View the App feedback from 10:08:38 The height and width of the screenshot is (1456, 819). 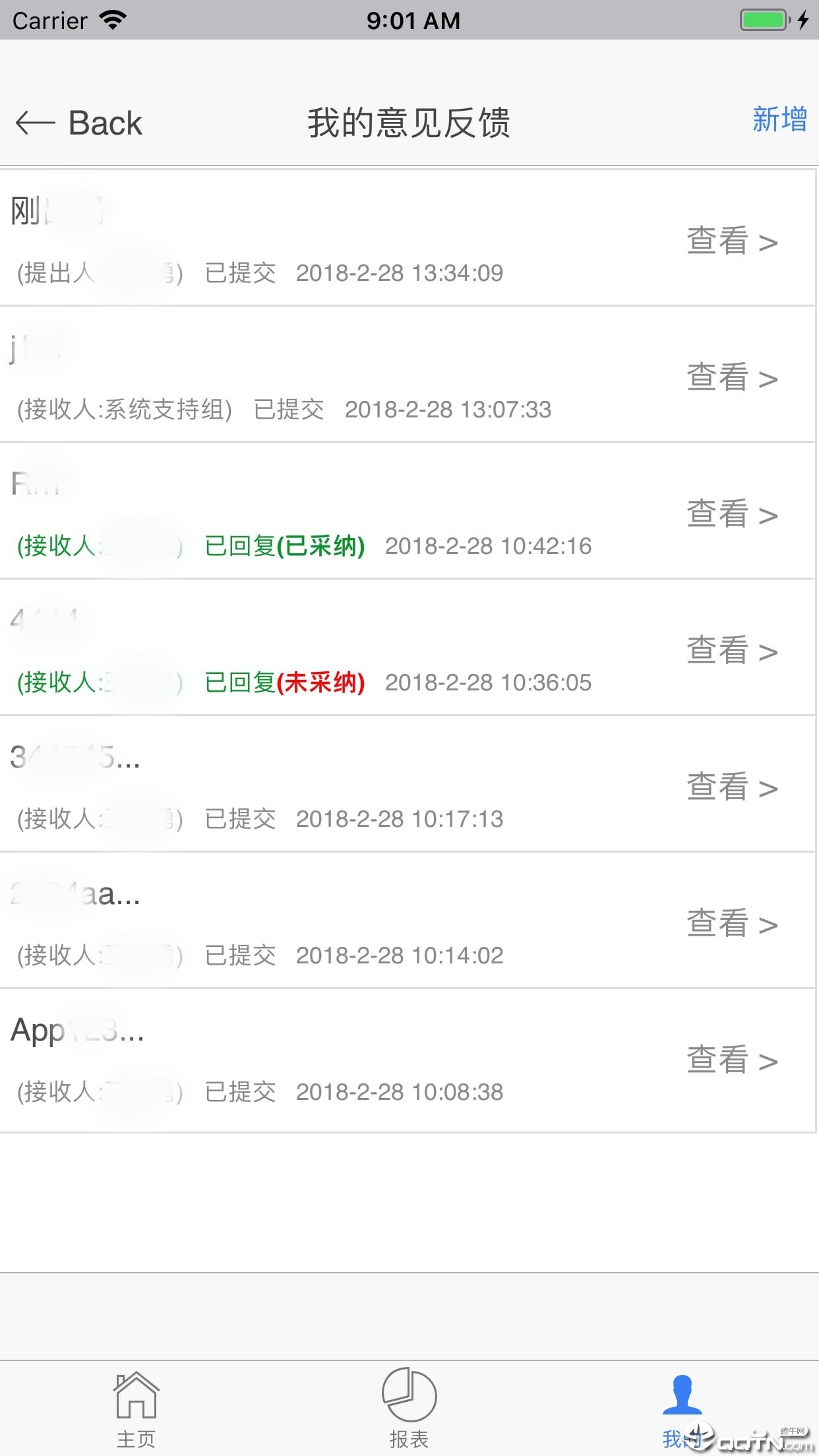point(732,1060)
